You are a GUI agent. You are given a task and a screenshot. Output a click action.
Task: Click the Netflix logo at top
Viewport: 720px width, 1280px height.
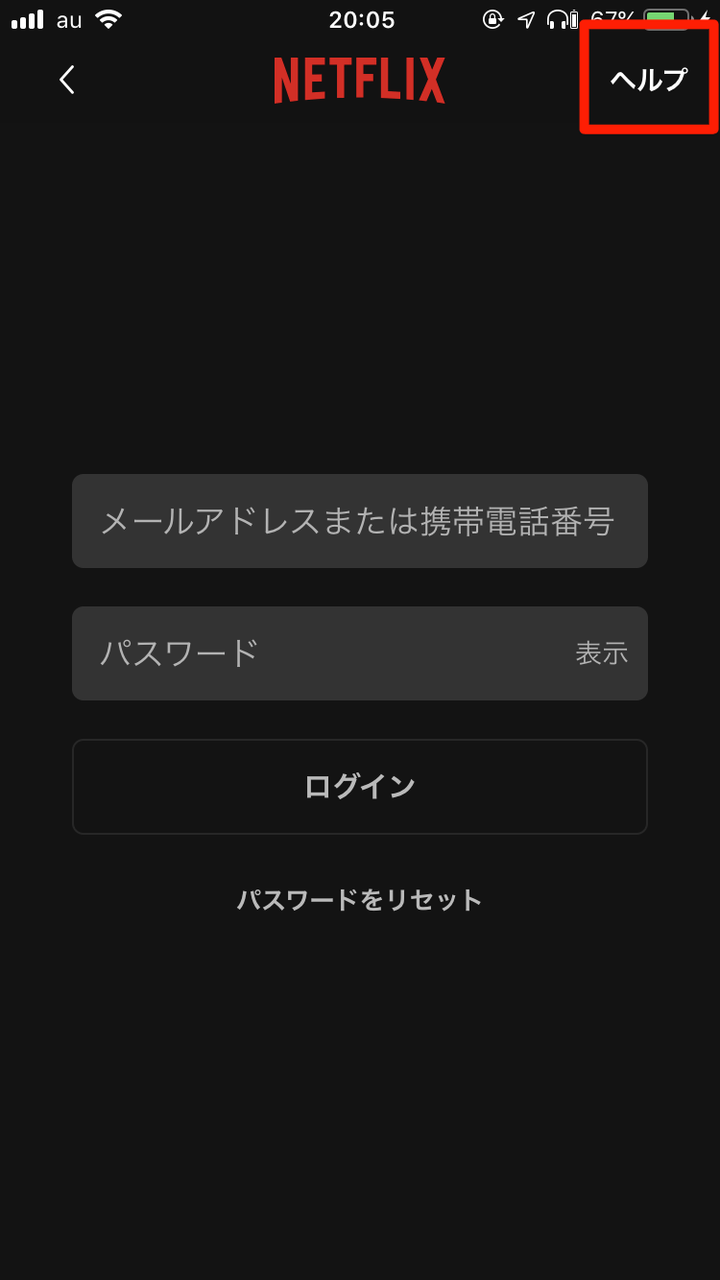click(x=360, y=82)
